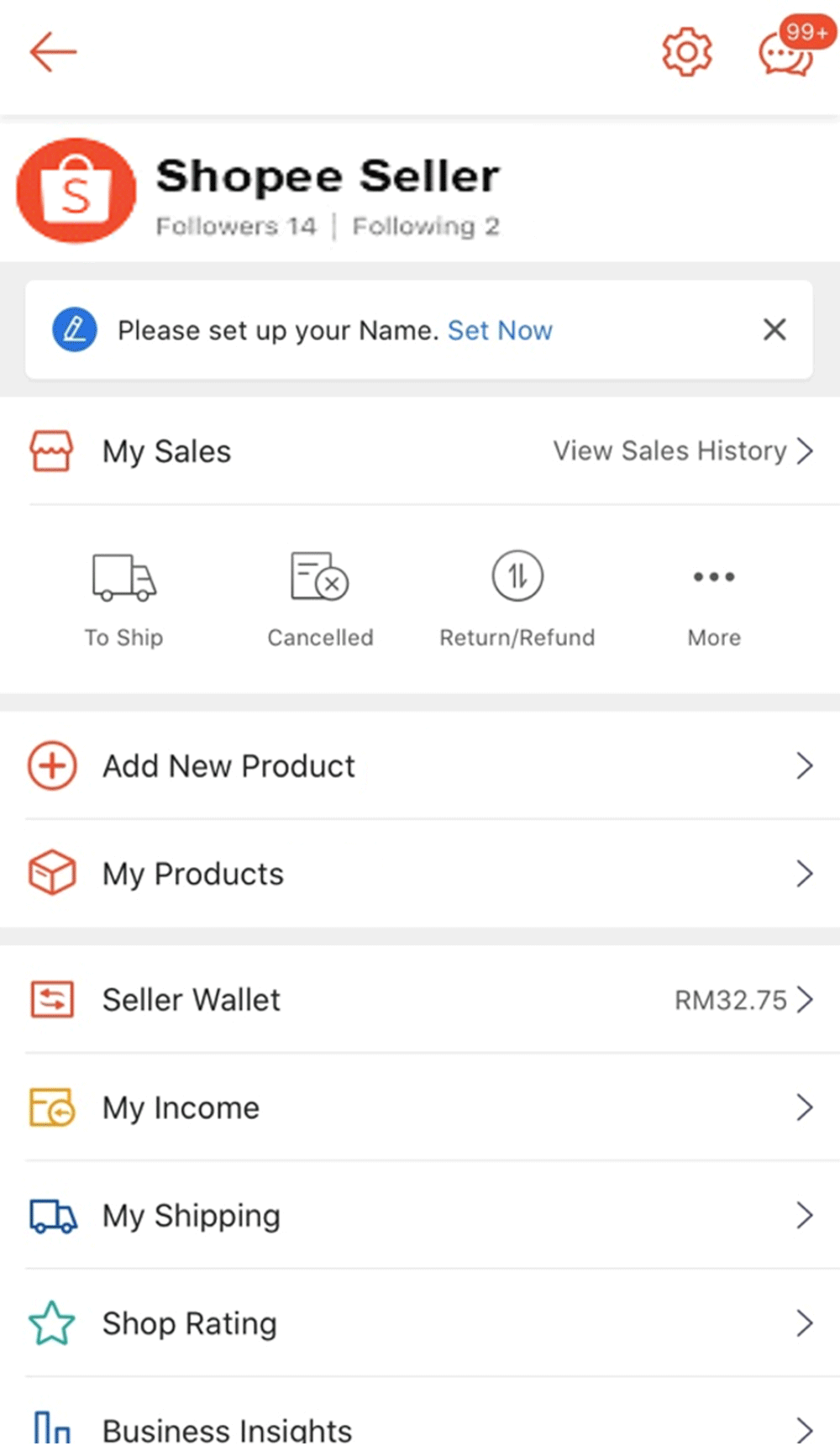Viewport: 840px width, 1446px height.
Task: Dismiss the set up name banner
Action: [x=774, y=329]
